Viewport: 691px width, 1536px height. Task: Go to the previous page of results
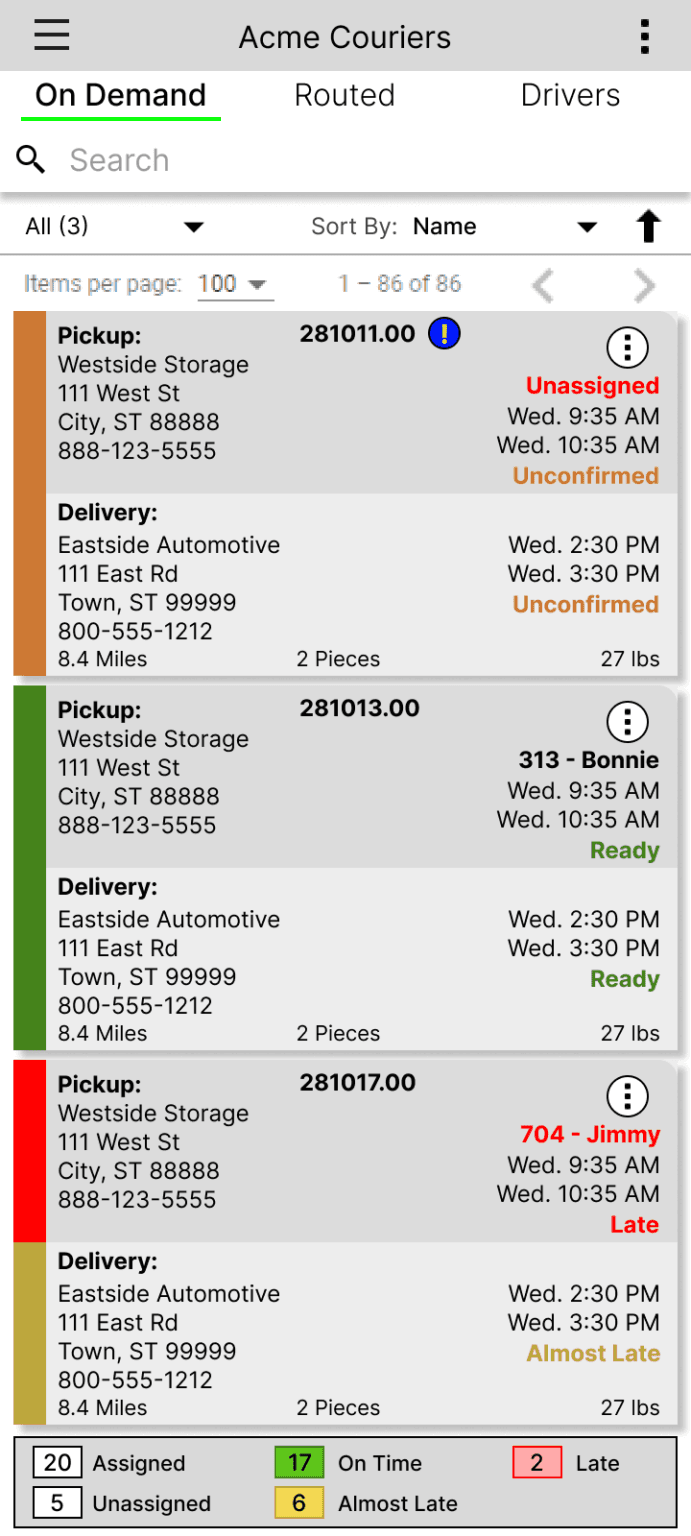click(x=543, y=285)
